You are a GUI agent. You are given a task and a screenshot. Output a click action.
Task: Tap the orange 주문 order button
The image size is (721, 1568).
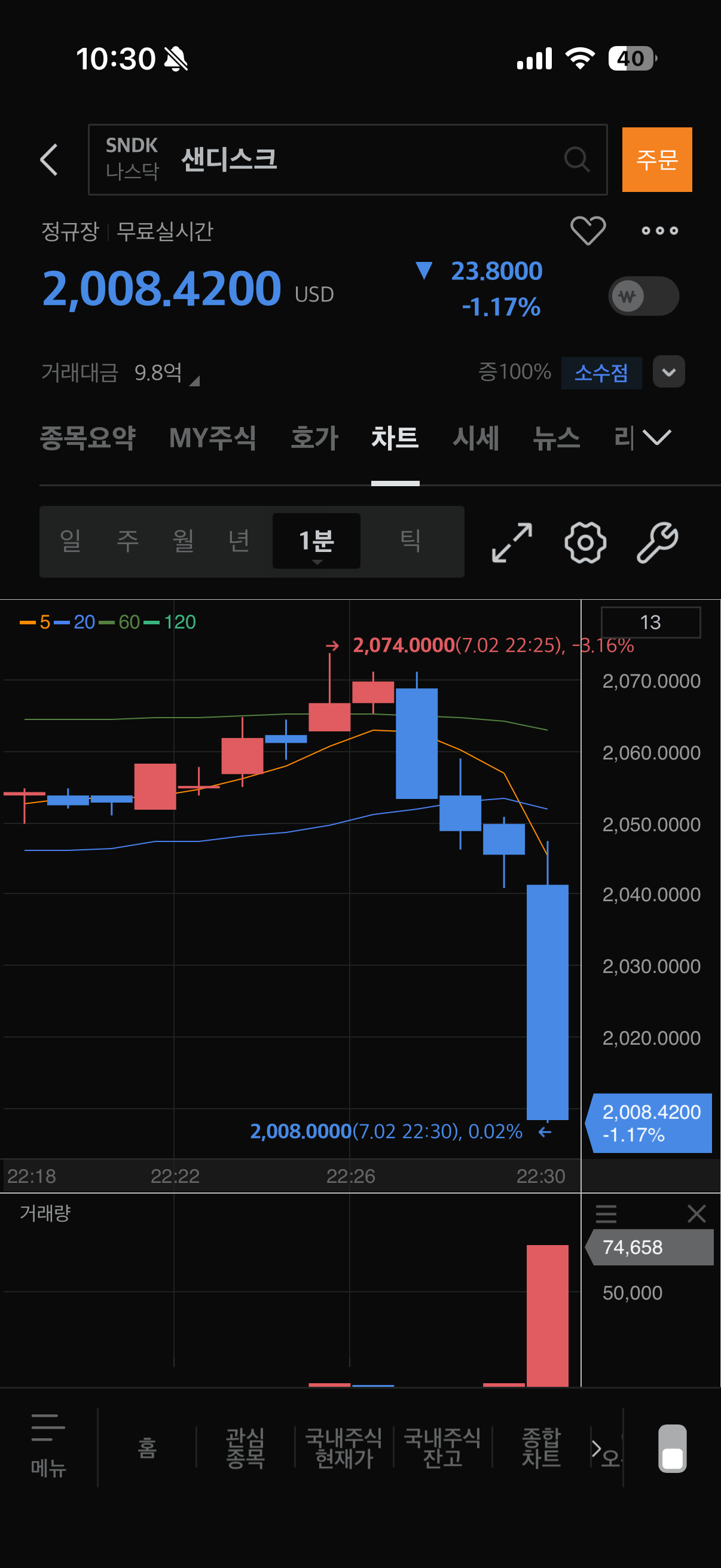click(656, 160)
